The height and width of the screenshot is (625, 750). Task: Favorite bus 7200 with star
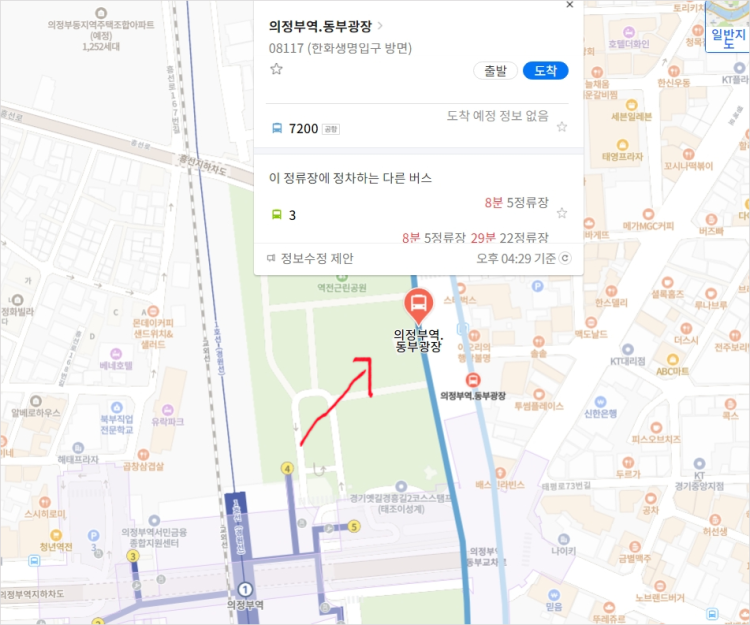pos(562,127)
